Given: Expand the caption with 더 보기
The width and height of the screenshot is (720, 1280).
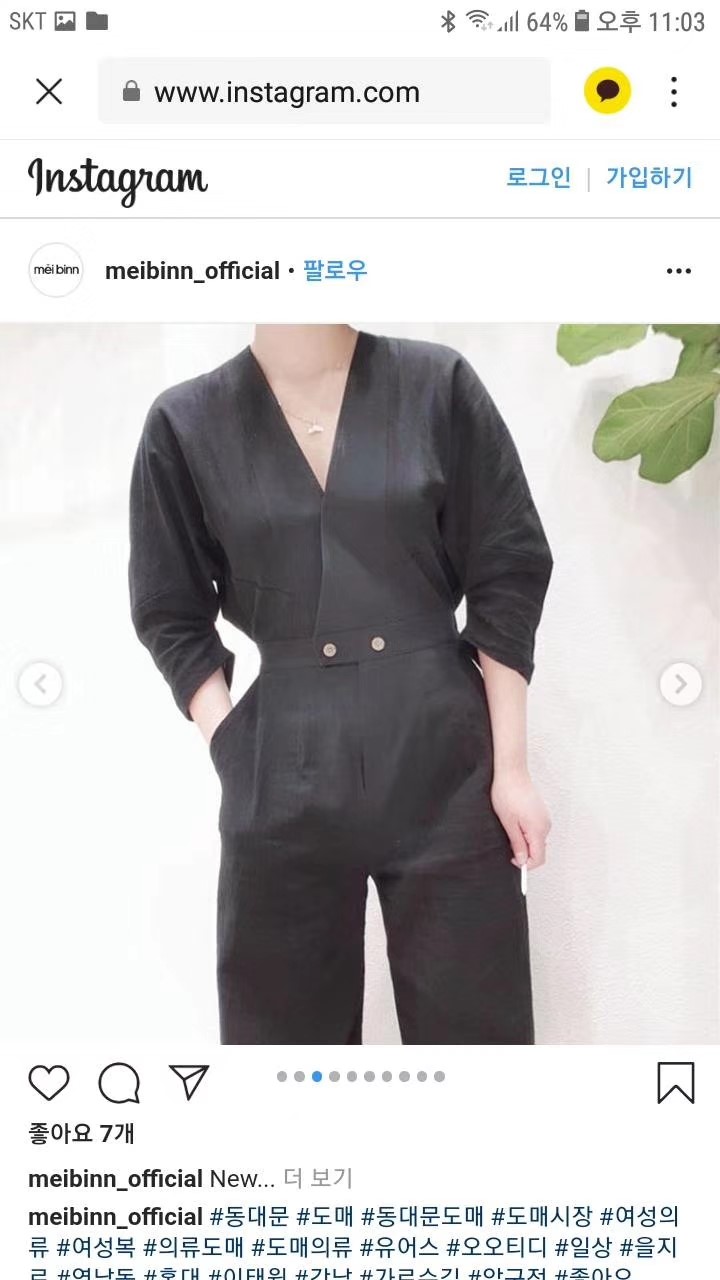Looking at the screenshot, I should 318,1178.
